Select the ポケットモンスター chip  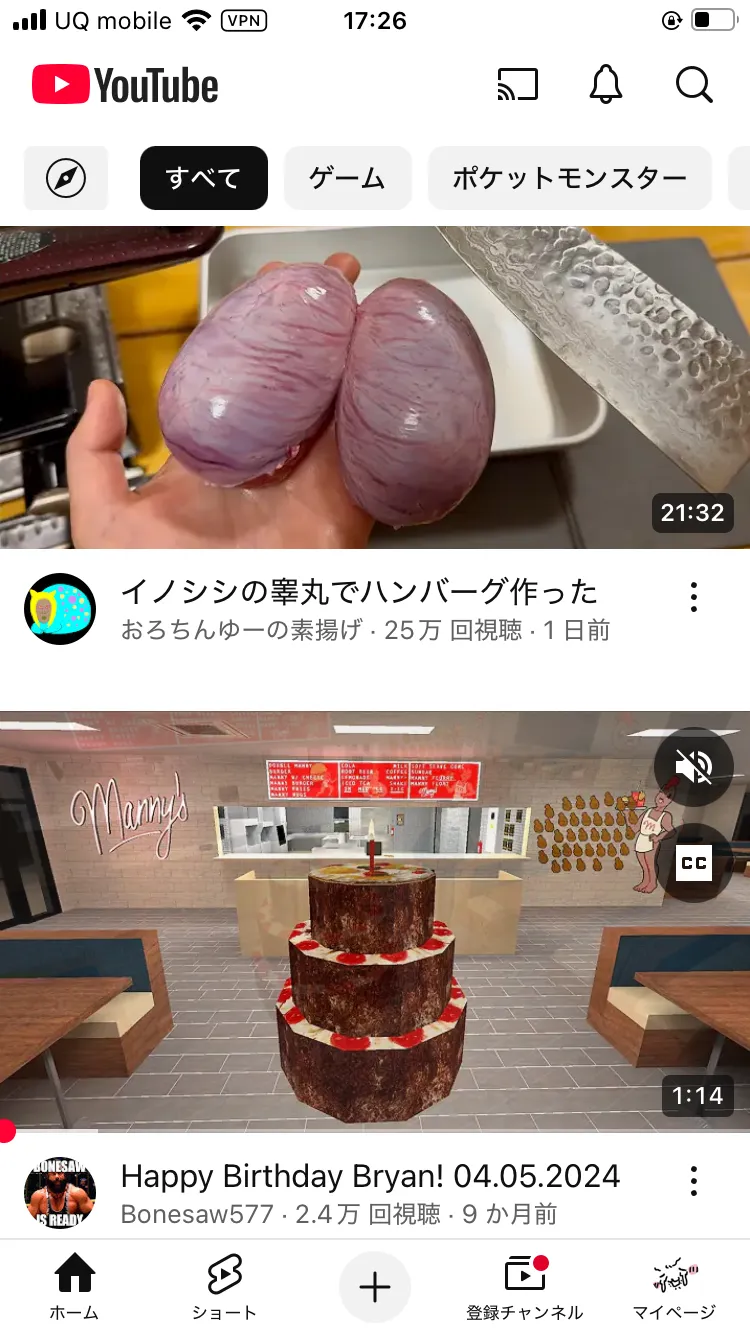click(569, 179)
